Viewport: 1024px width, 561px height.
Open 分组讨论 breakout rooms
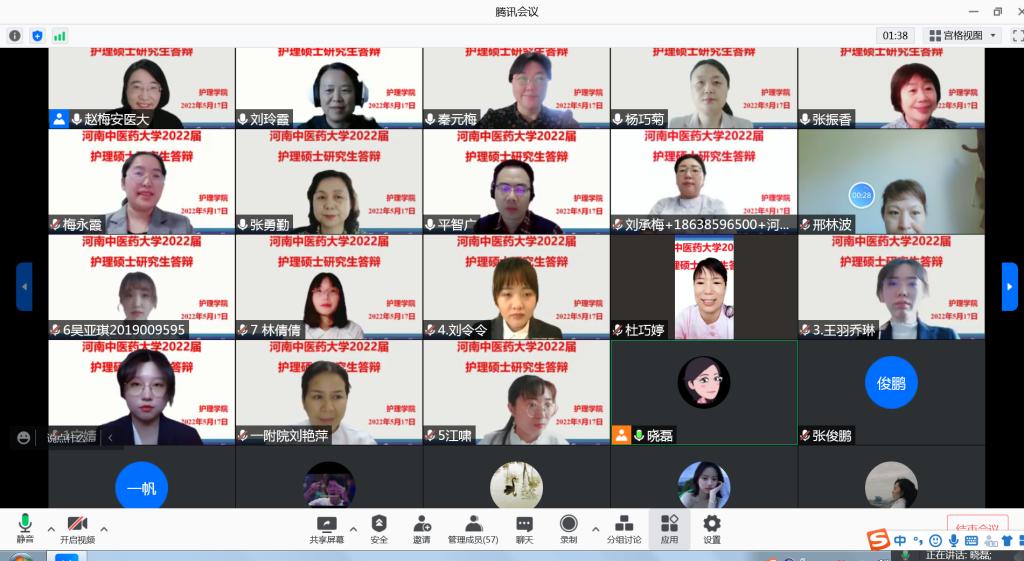pos(624,528)
